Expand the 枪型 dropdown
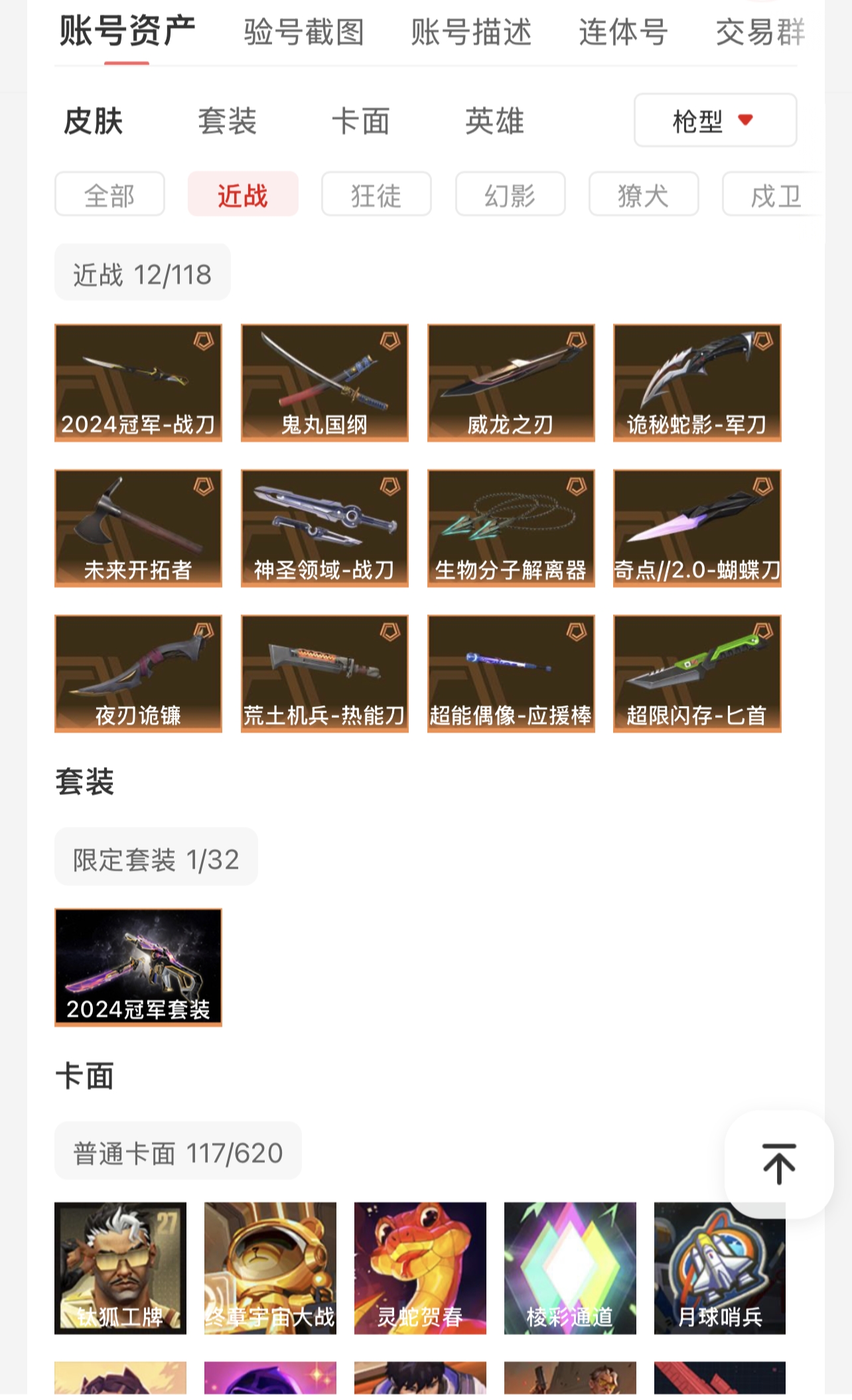This screenshot has height=1400, width=852. click(715, 120)
